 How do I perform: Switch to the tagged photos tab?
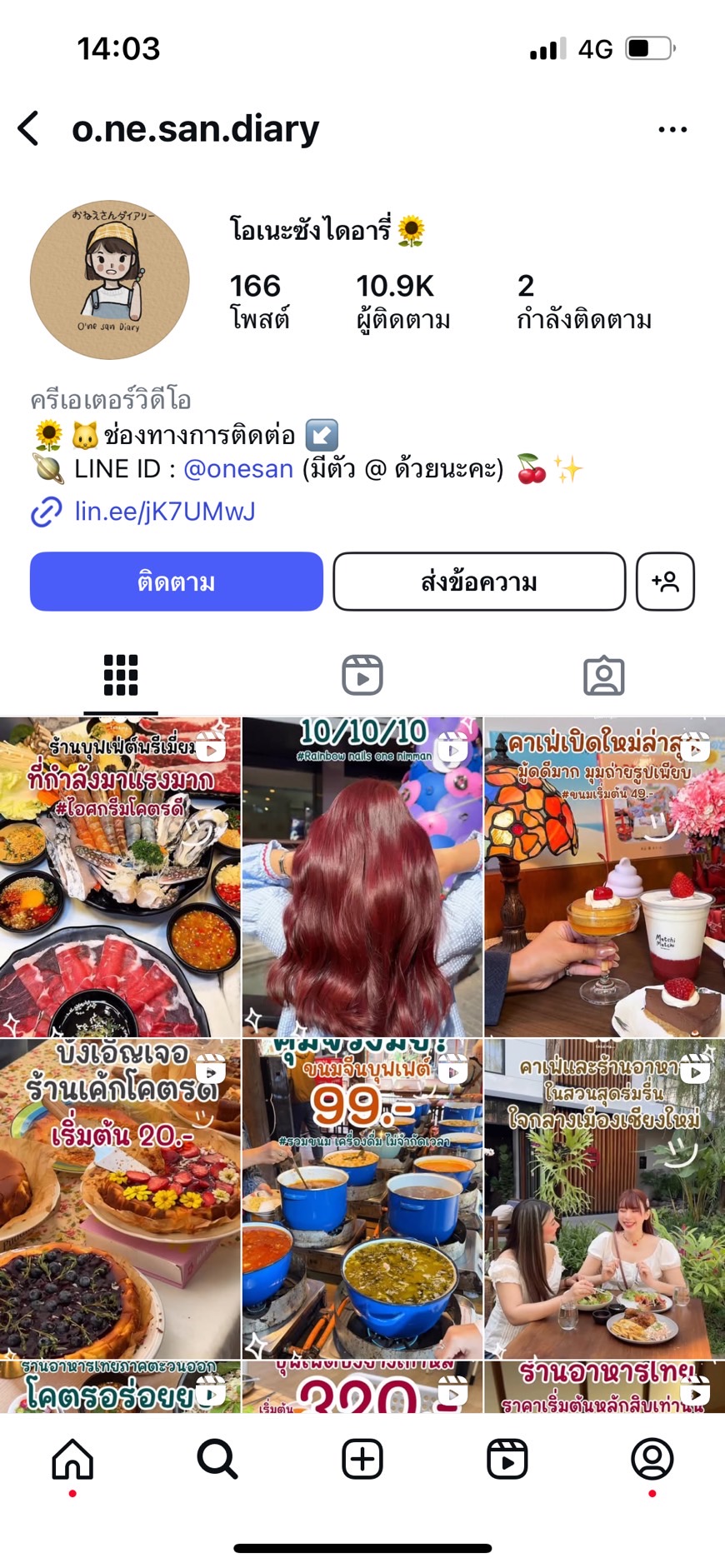(x=603, y=675)
